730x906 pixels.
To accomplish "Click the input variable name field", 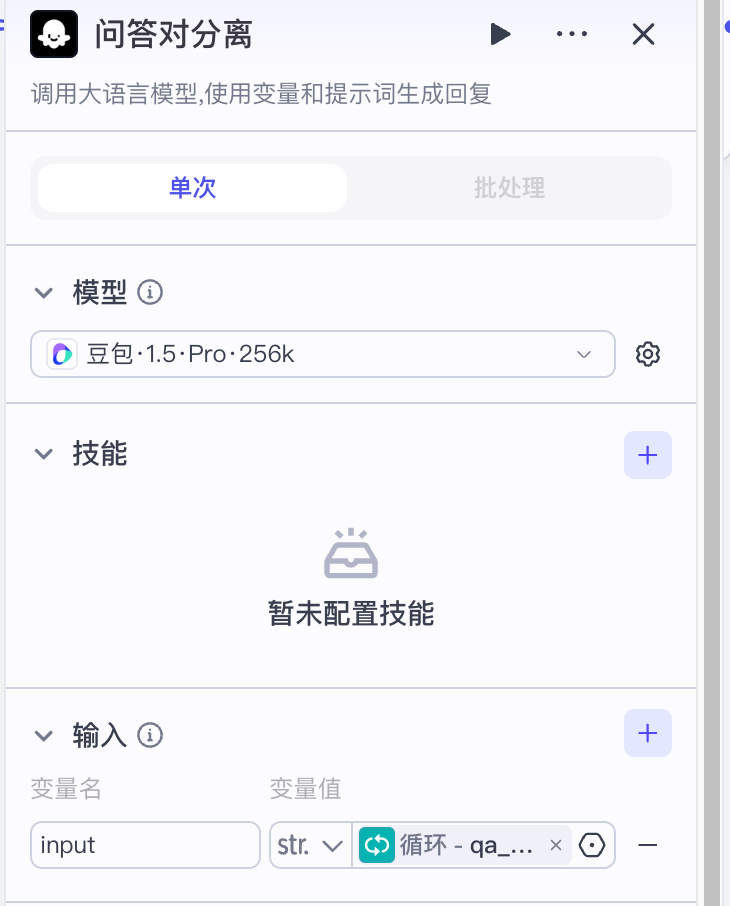I will pos(144,845).
